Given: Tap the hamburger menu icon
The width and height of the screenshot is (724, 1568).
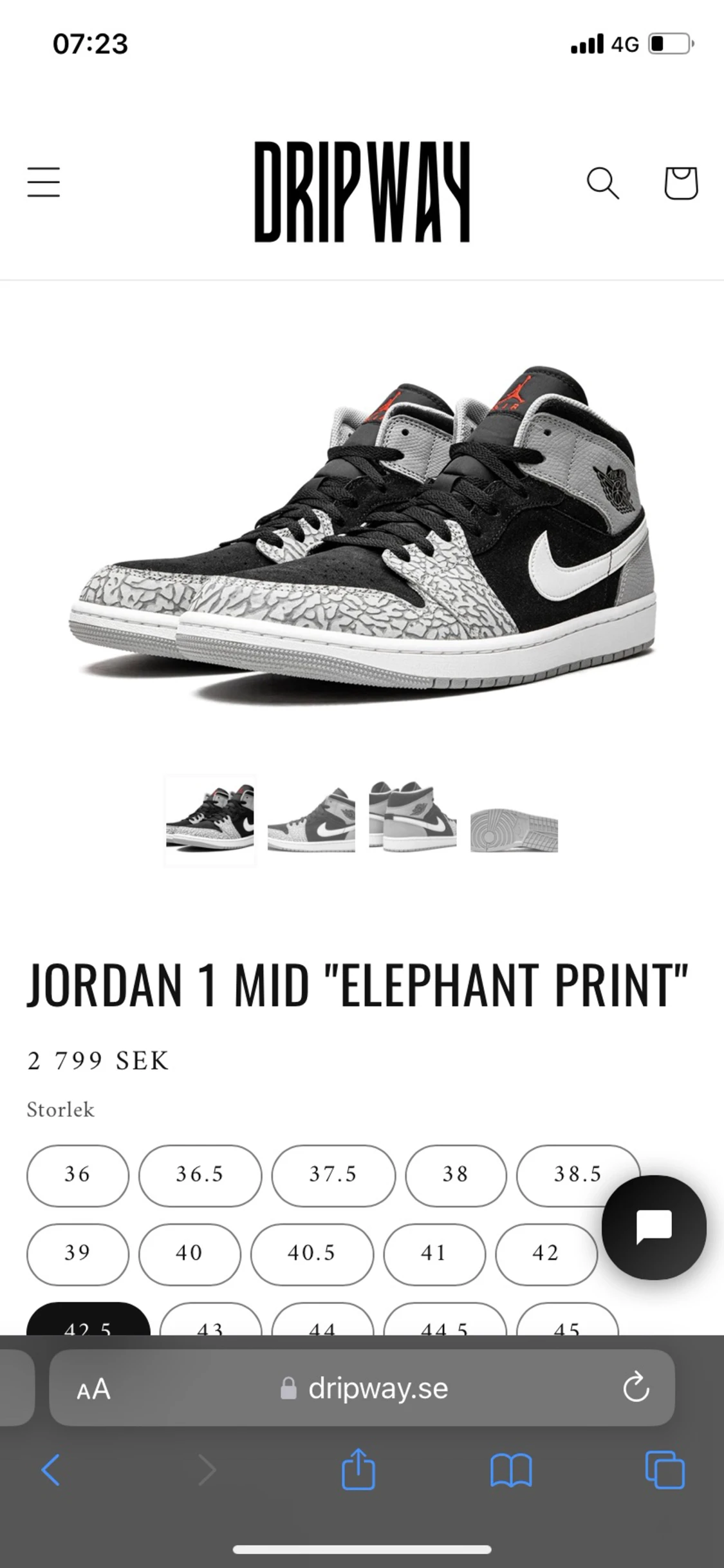Looking at the screenshot, I should tap(44, 183).
